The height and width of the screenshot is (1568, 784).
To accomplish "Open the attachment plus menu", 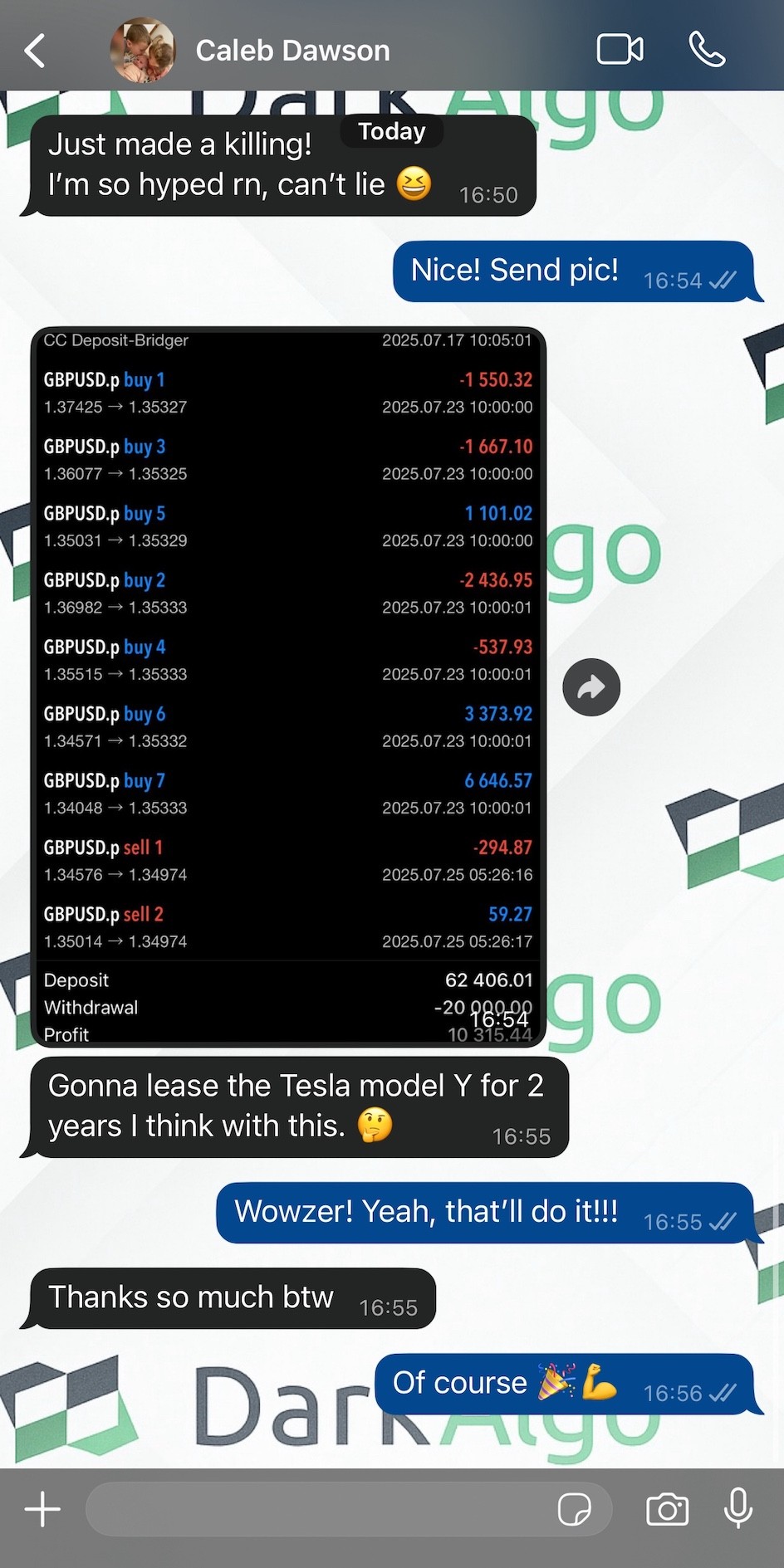I will click(42, 1508).
